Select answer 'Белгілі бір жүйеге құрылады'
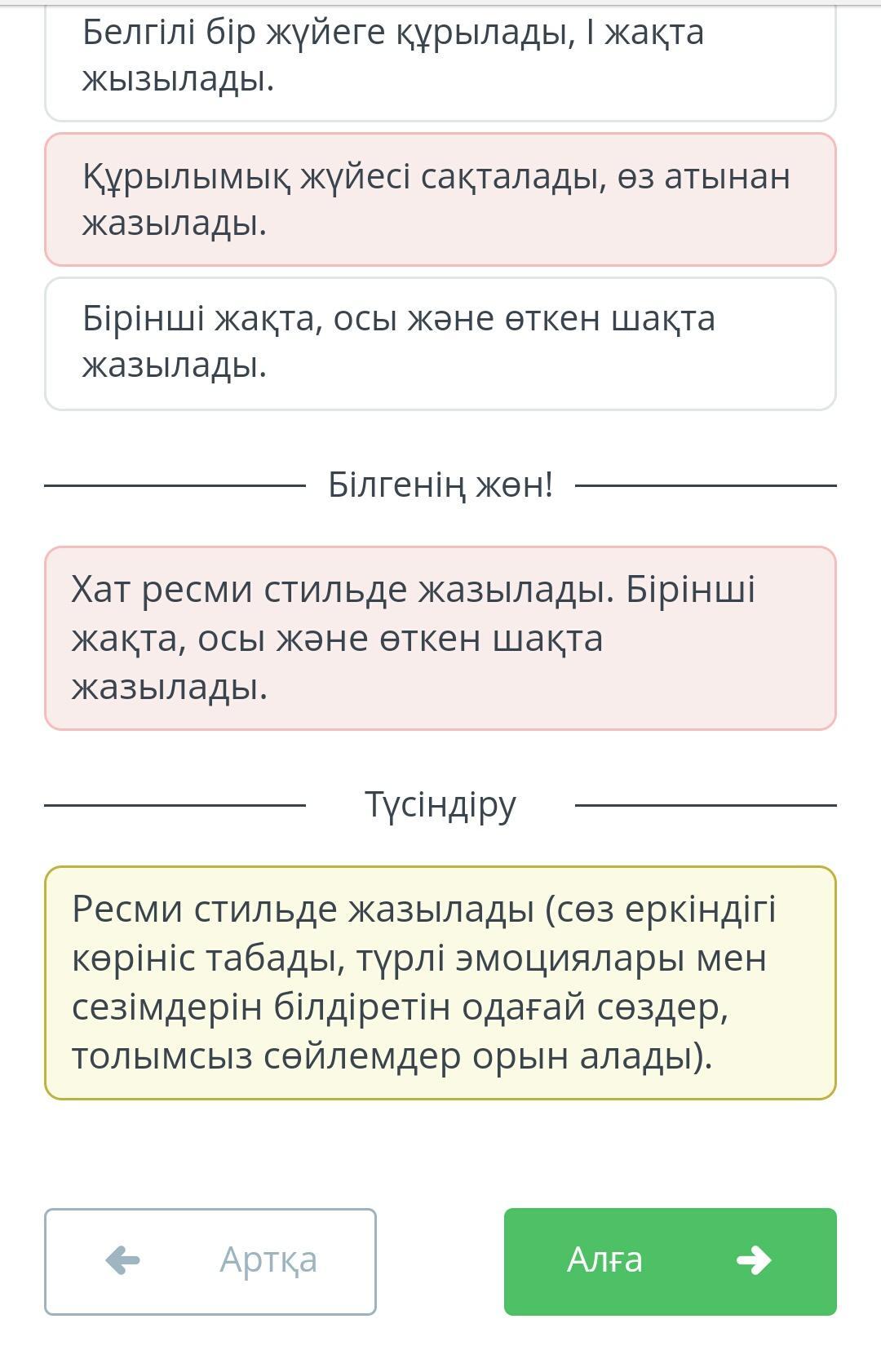Viewport: 881px width, 1372px height. coord(440,55)
